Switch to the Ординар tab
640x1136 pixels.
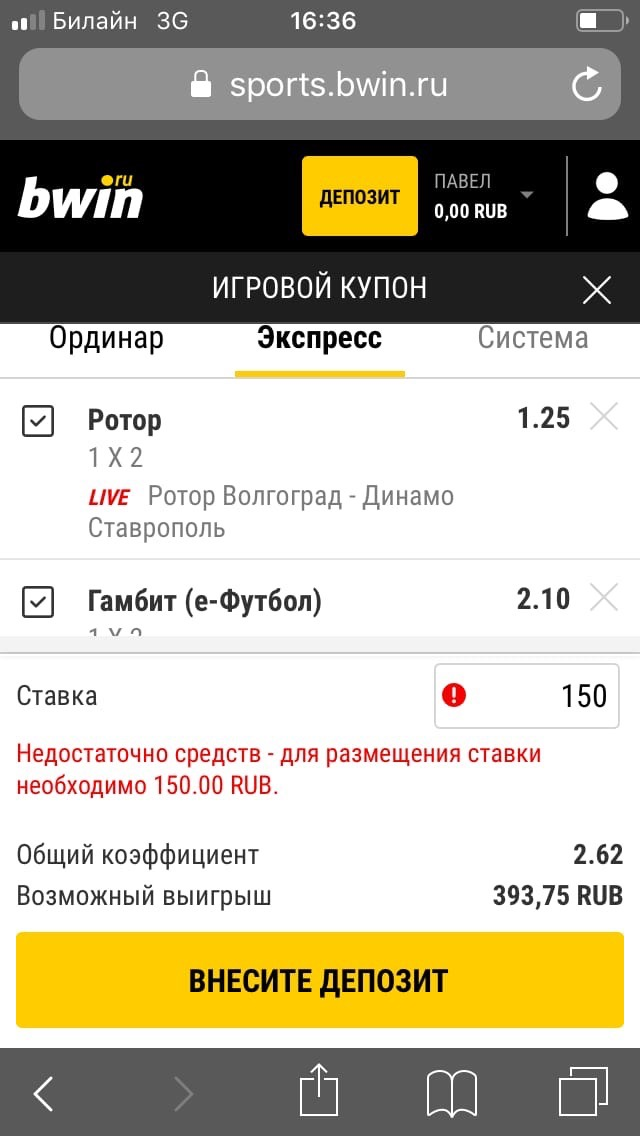click(106, 339)
